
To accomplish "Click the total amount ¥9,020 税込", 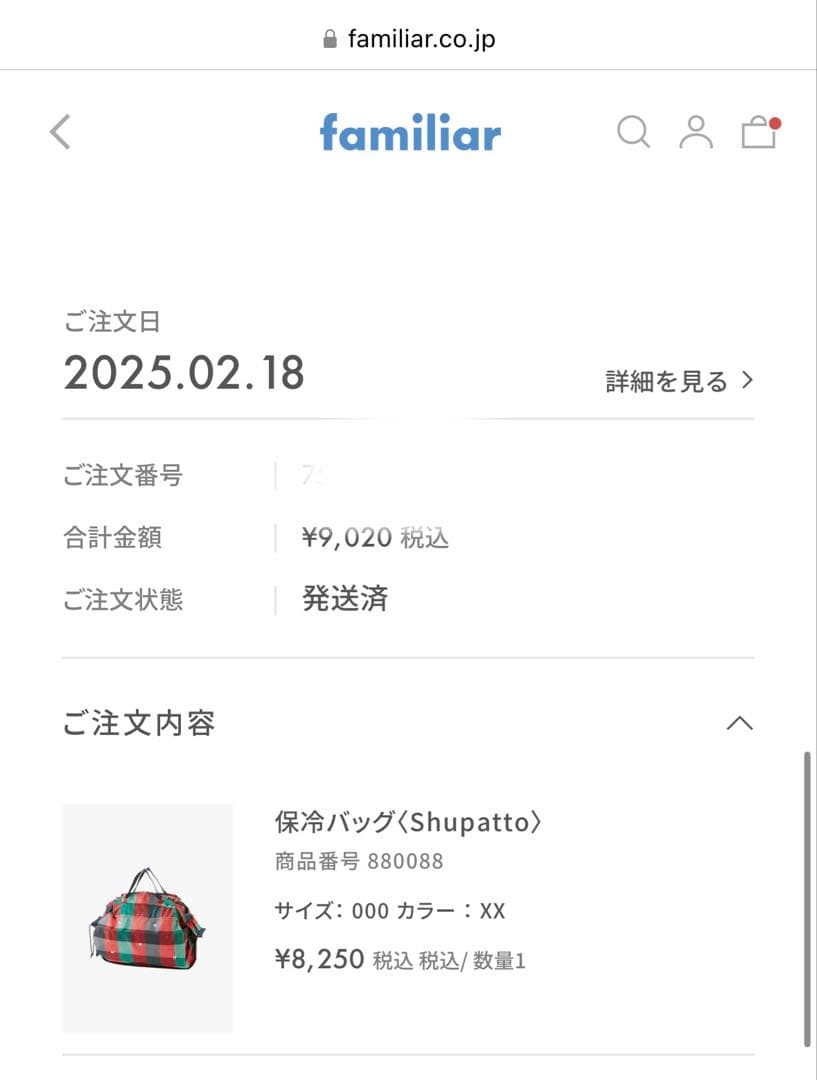I will point(376,537).
